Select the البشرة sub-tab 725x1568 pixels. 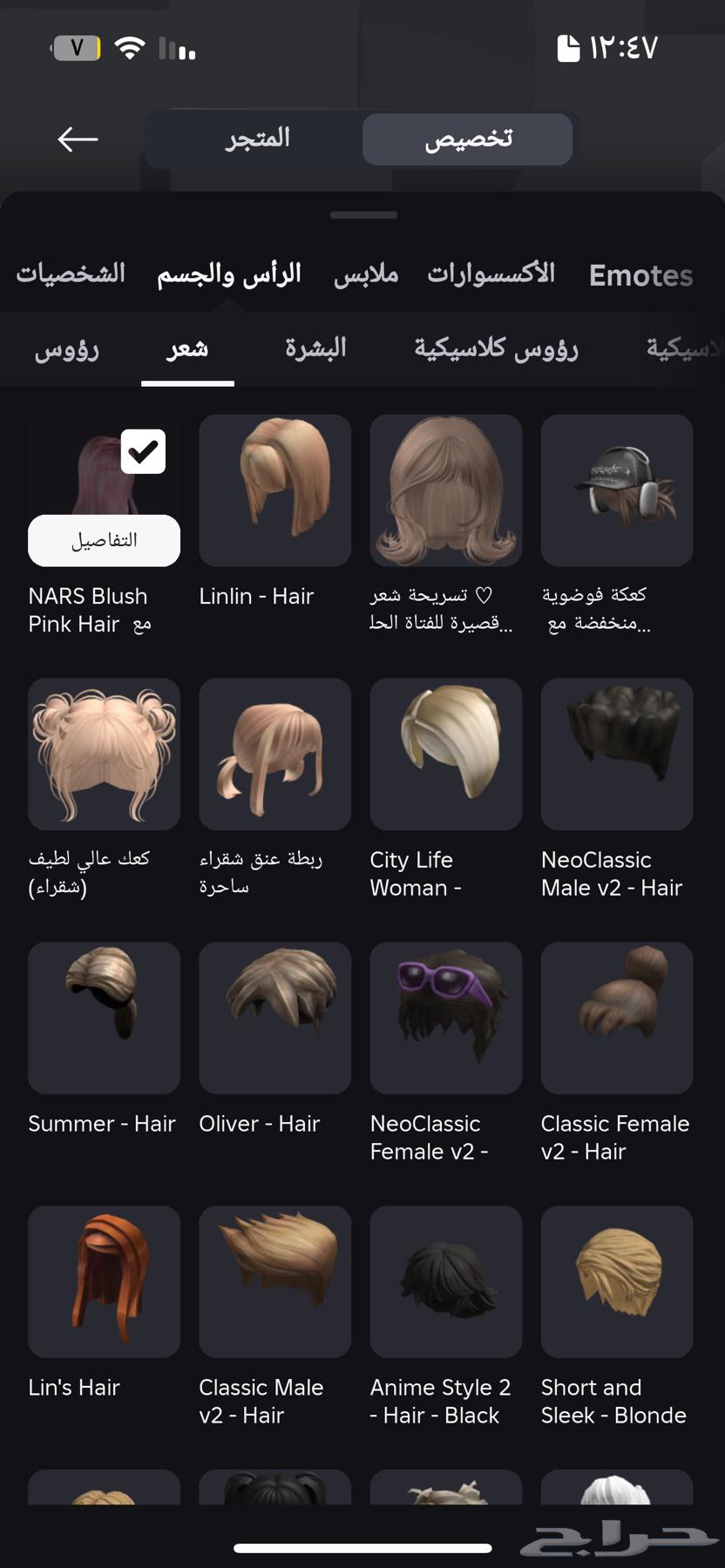click(x=315, y=348)
